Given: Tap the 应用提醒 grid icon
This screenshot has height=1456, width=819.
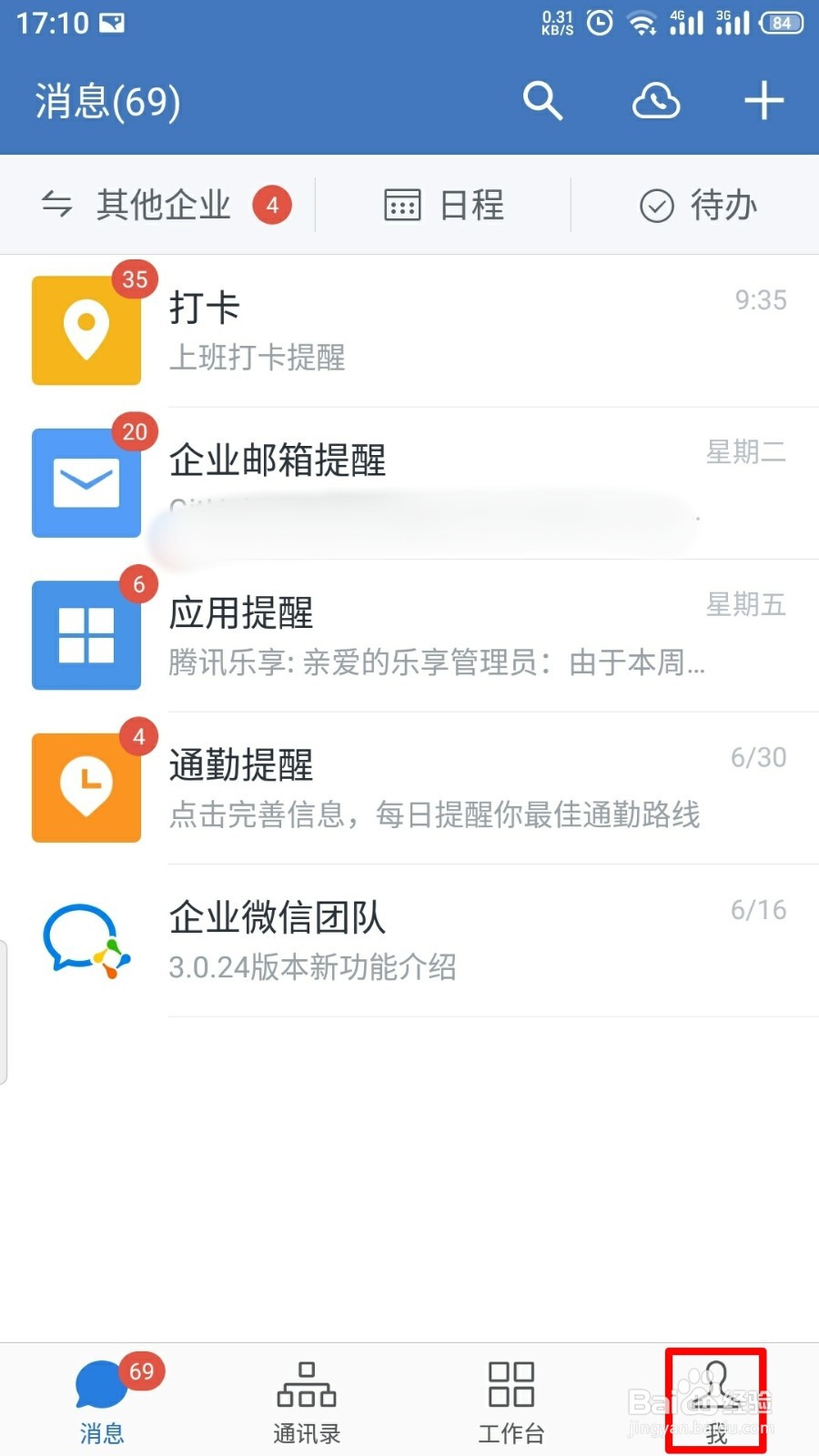Looking at the screenshot, I should 86,634.
